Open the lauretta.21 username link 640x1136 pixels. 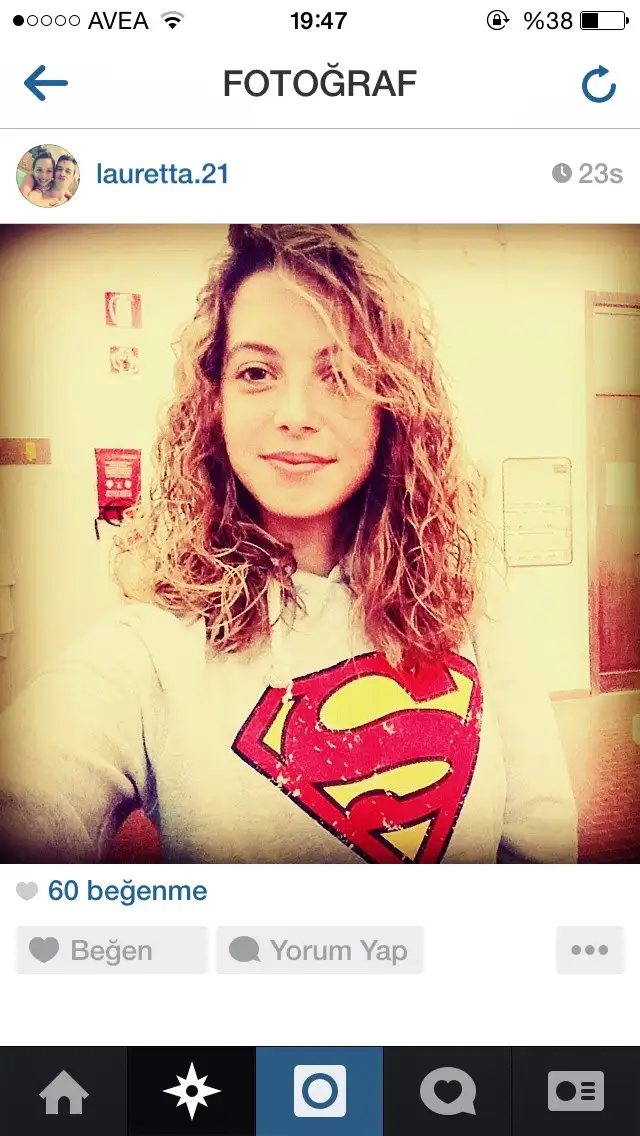[162, 174]
